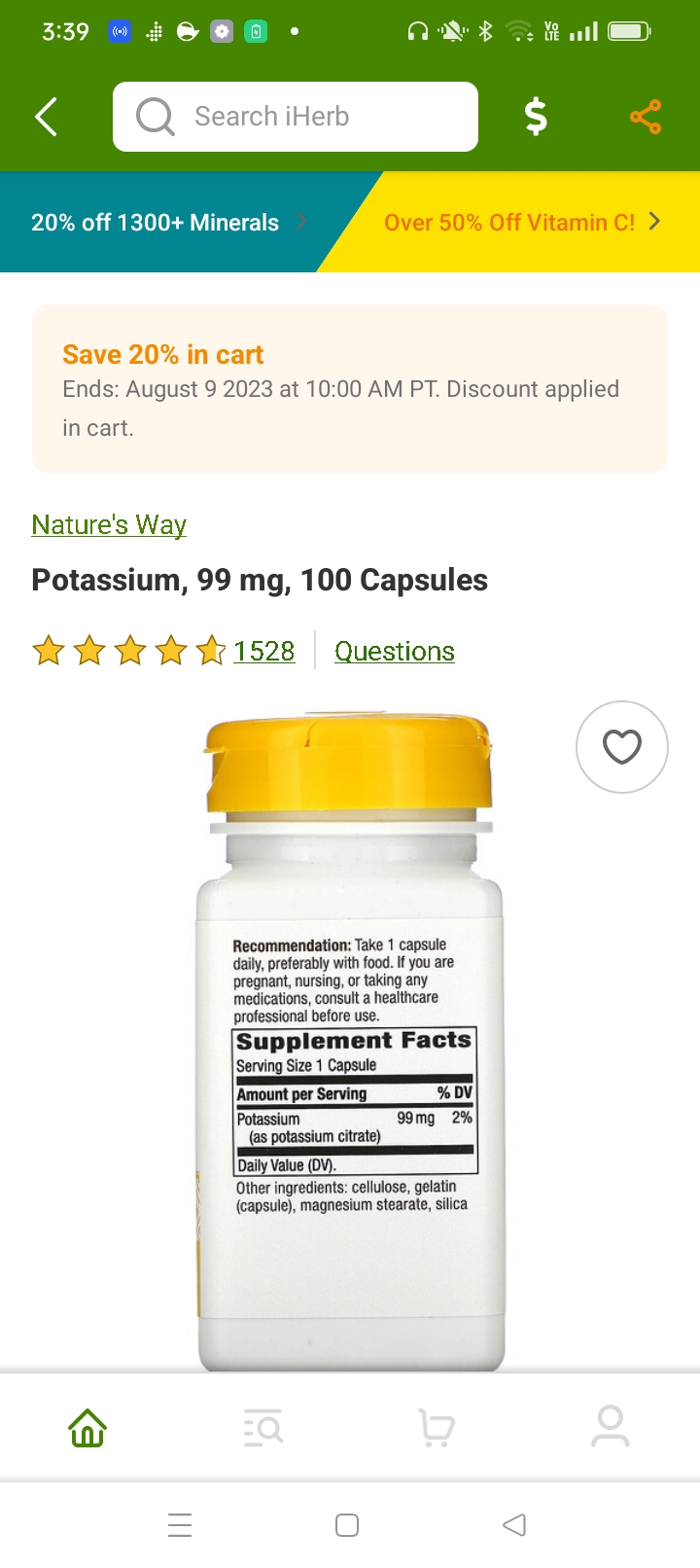Open the Over 50% Off Vitamin C banner

[x=522, y=223]
